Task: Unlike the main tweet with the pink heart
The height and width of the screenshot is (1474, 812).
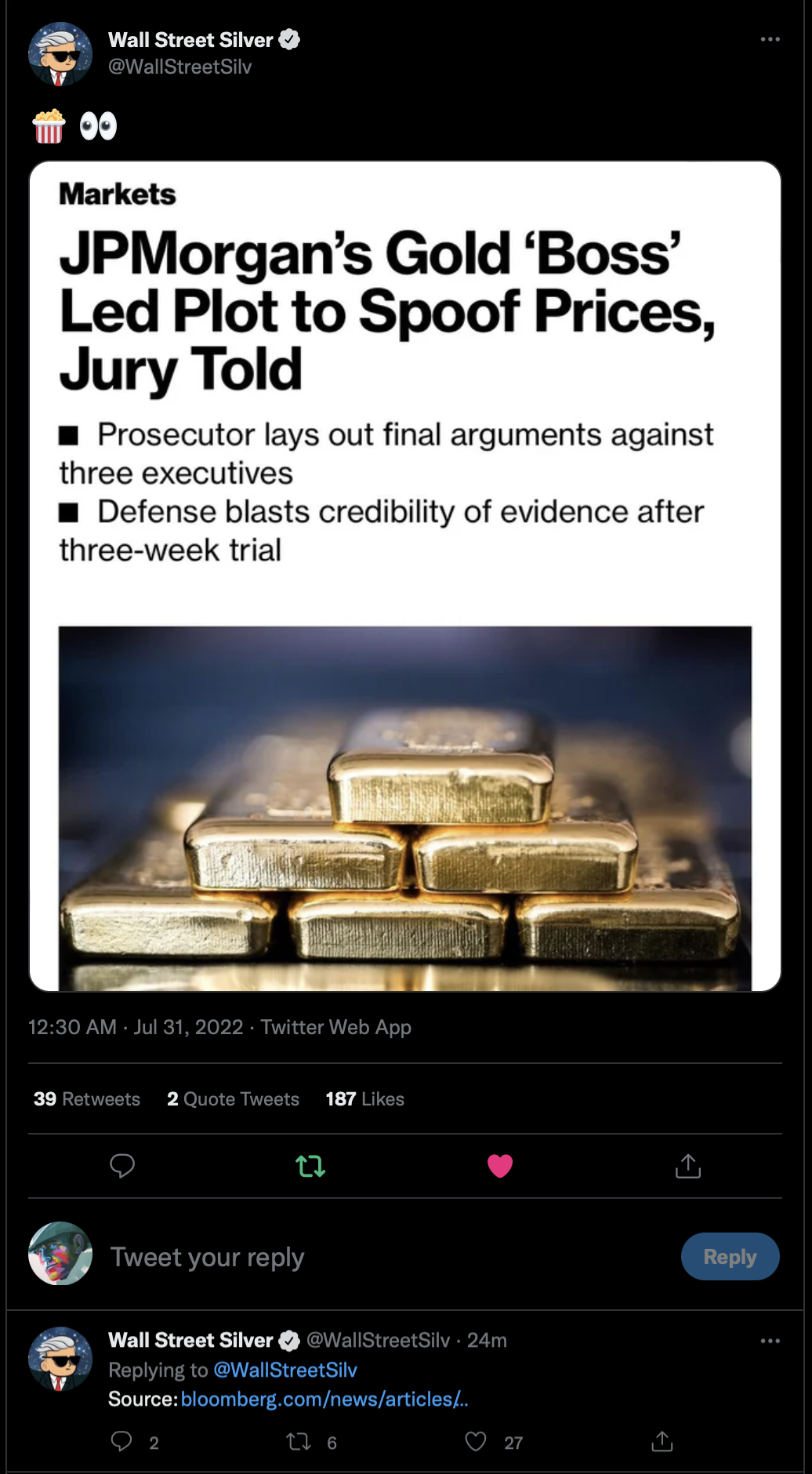Action: (500, 1166)
